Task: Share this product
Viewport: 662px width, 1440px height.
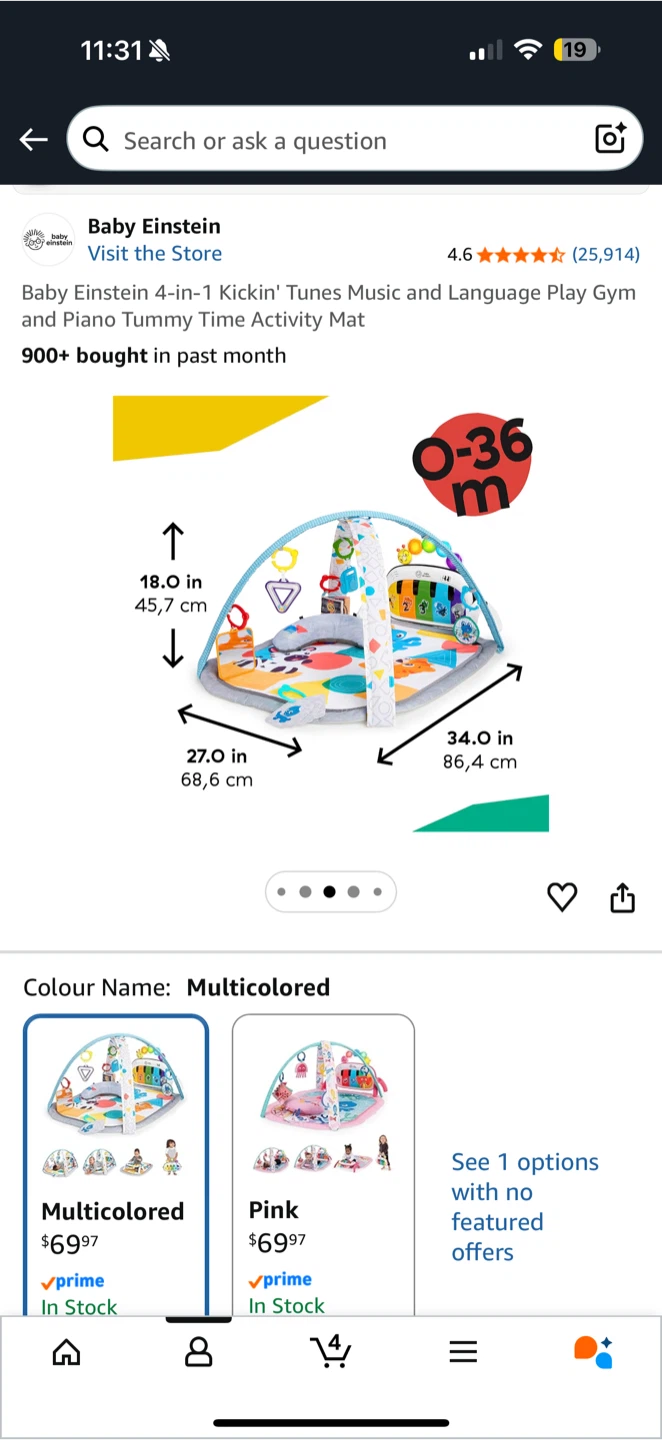Action: coord(622,897)
